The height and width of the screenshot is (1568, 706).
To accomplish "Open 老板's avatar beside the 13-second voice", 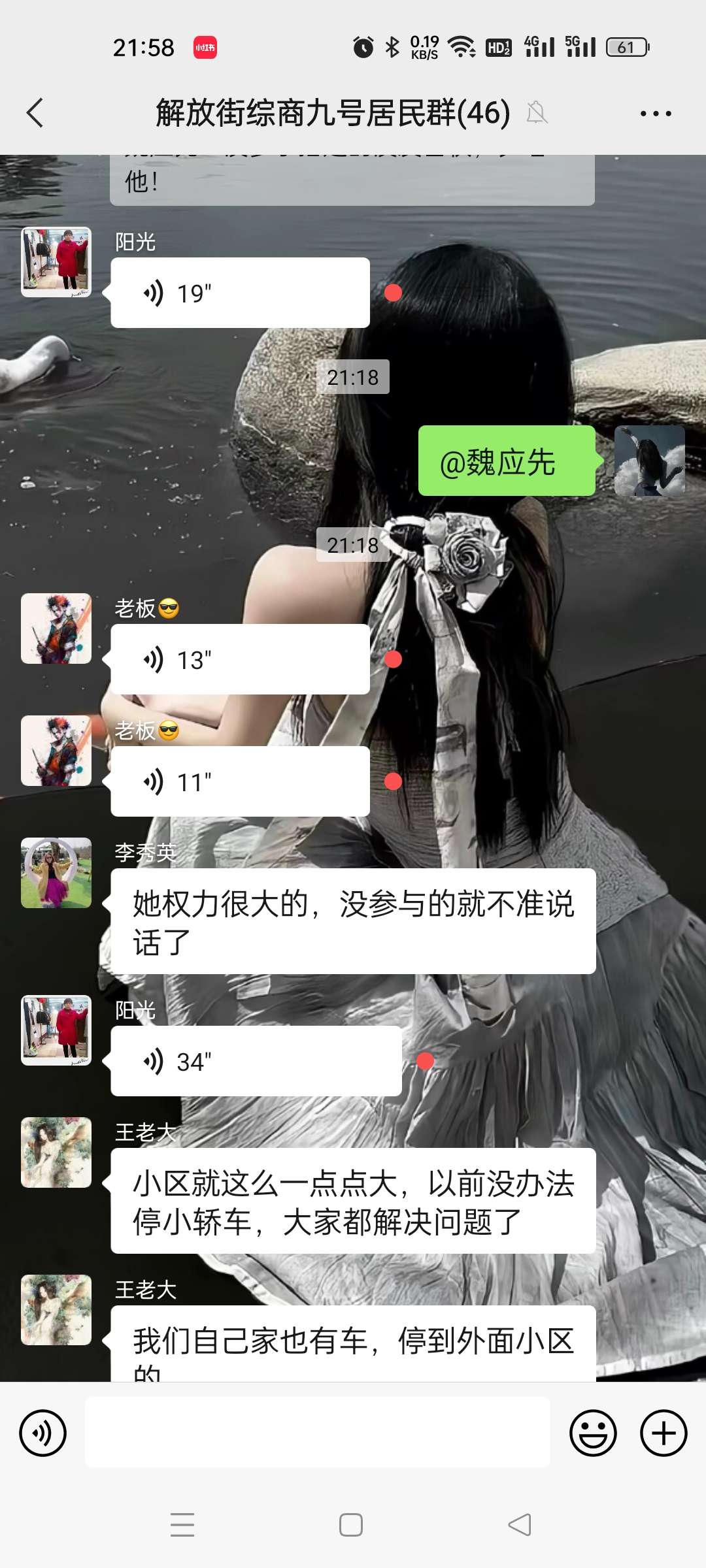I will pos(56,629).
